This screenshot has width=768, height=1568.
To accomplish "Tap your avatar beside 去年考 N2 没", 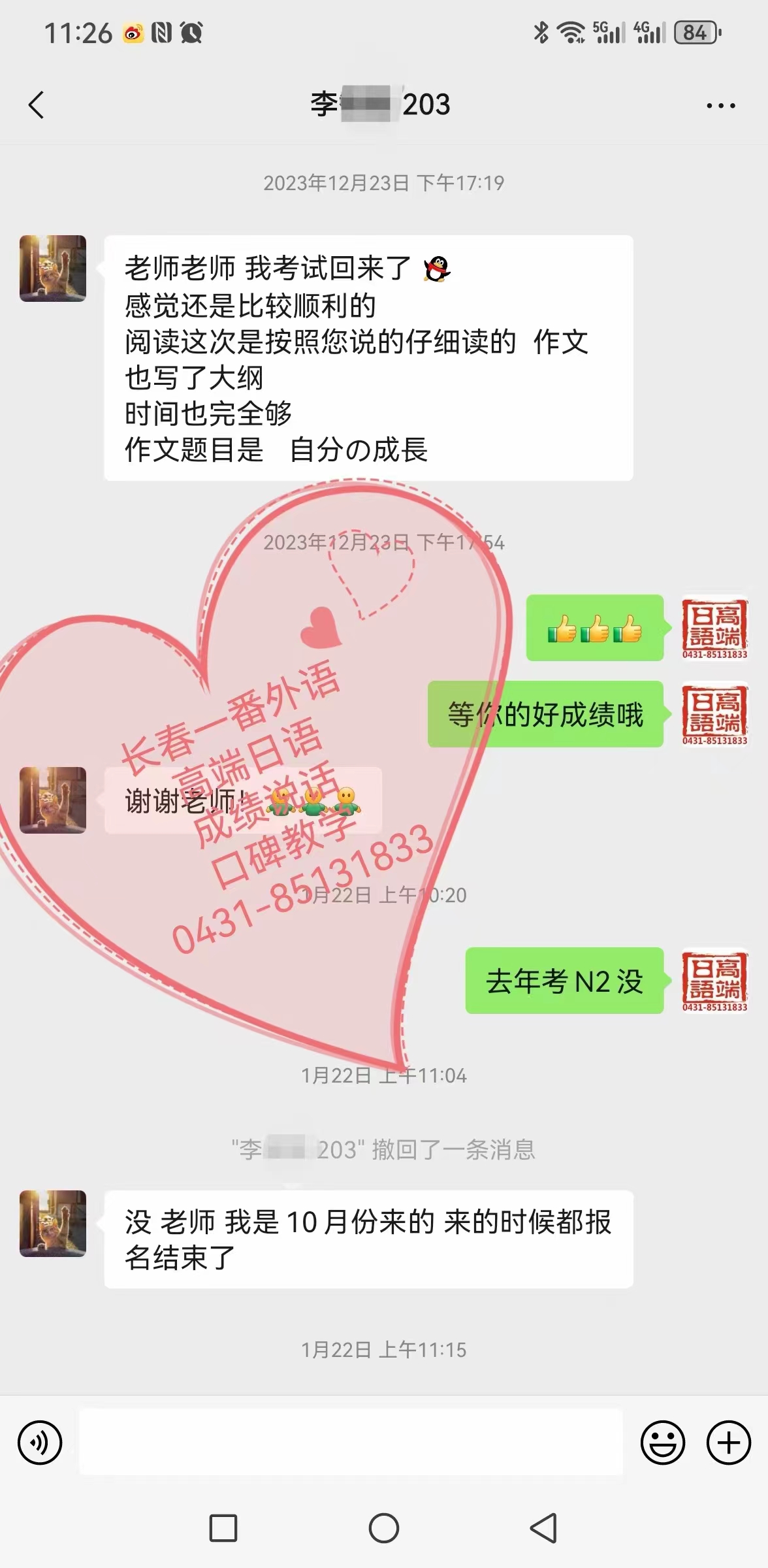I will 715,981.
